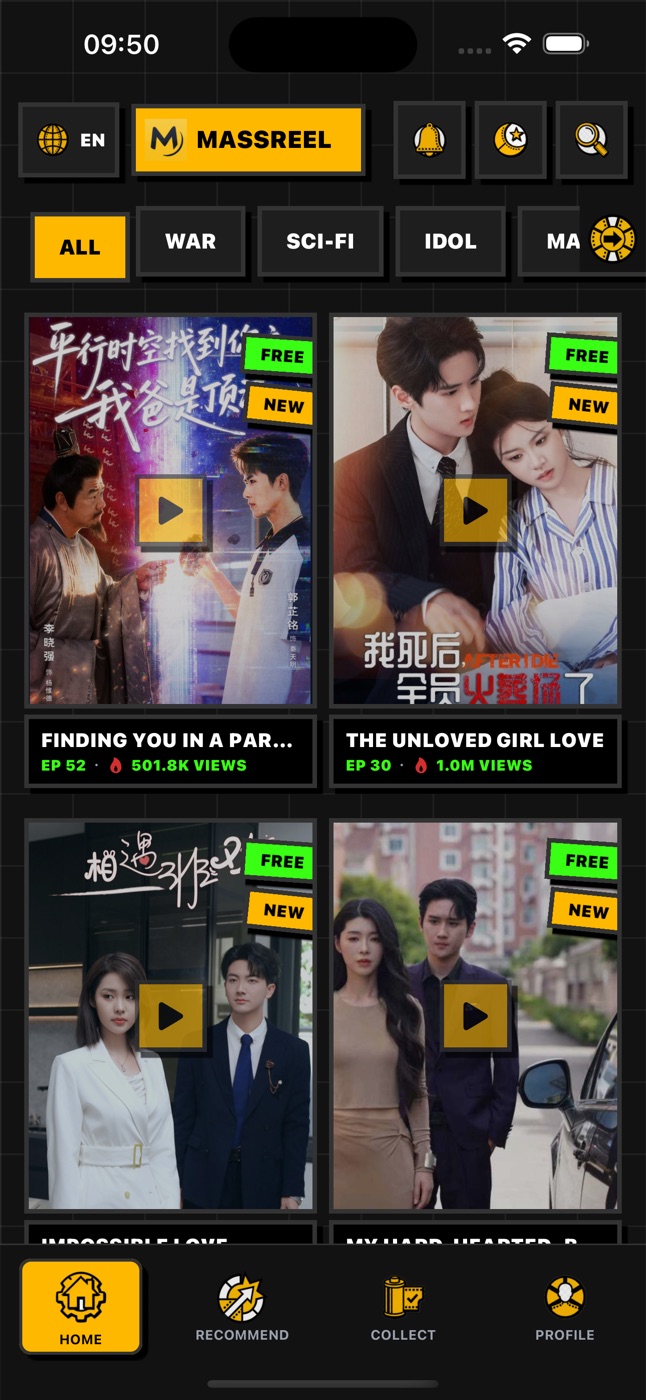646x1400 pixels.
Task: Open the My Hard-Hearted drama poster
Action: pos(475,1016)
